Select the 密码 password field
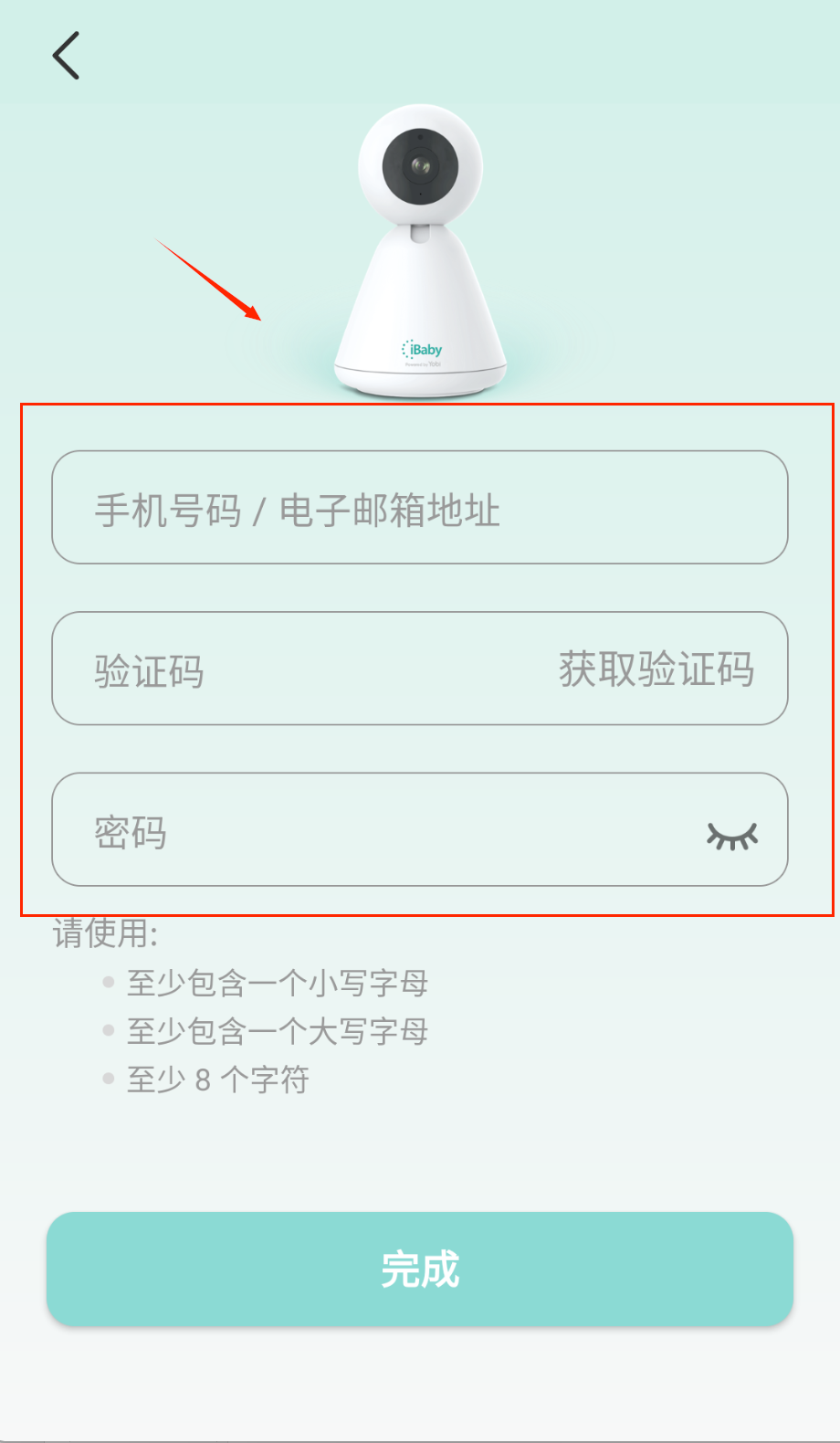Viewport: 840px width, 1443px height. pos(365,830)
